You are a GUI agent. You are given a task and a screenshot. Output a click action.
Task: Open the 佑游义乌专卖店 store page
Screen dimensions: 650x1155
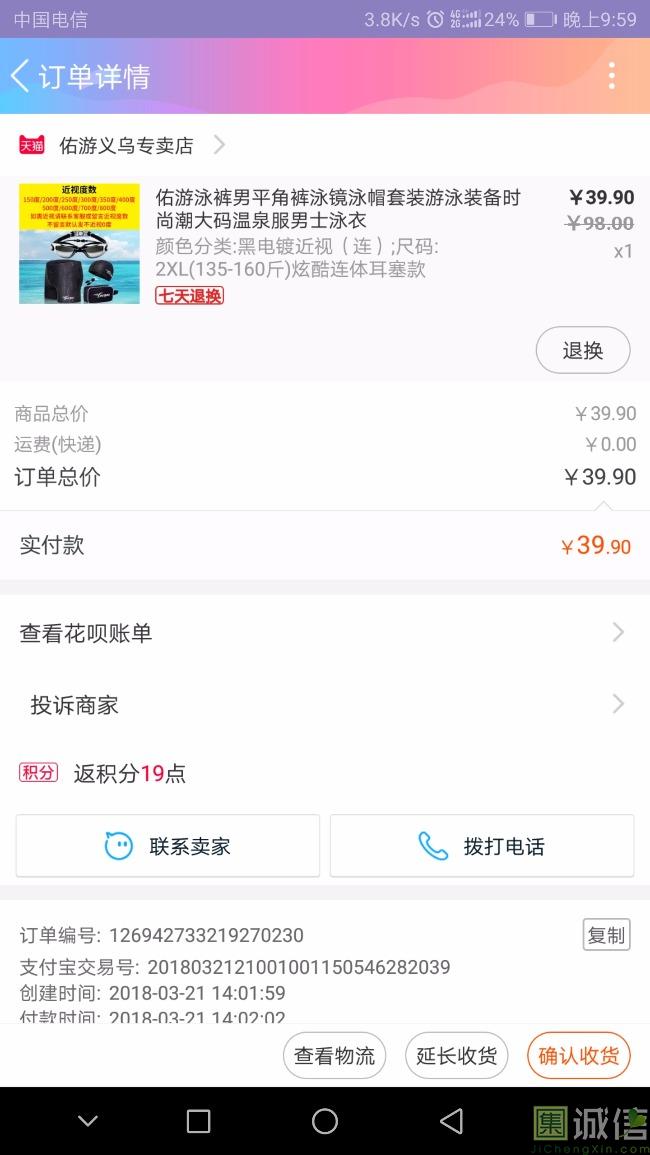125,146
